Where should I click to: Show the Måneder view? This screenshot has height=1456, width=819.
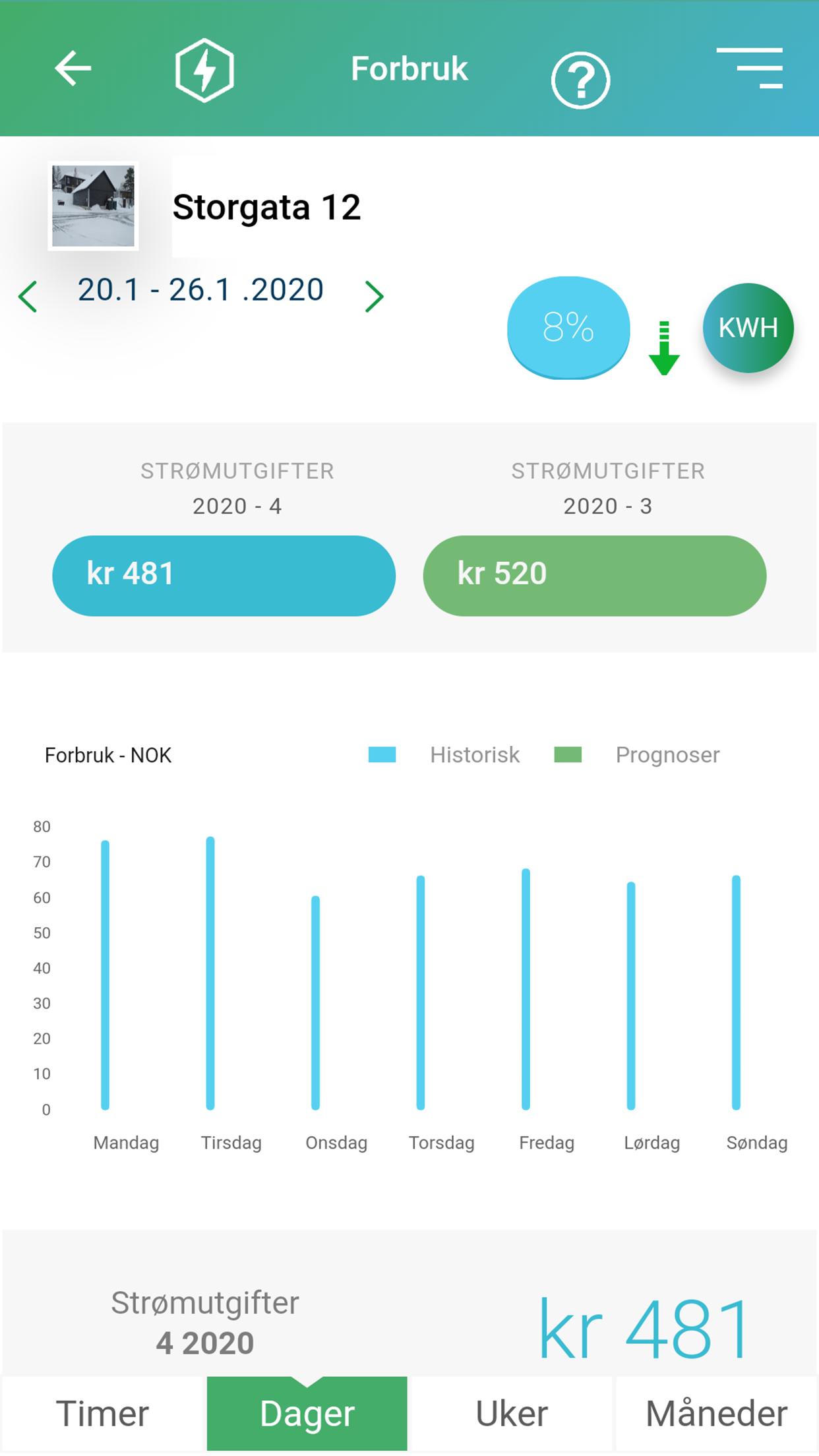pyautogui.click(x=716, y=1413)
